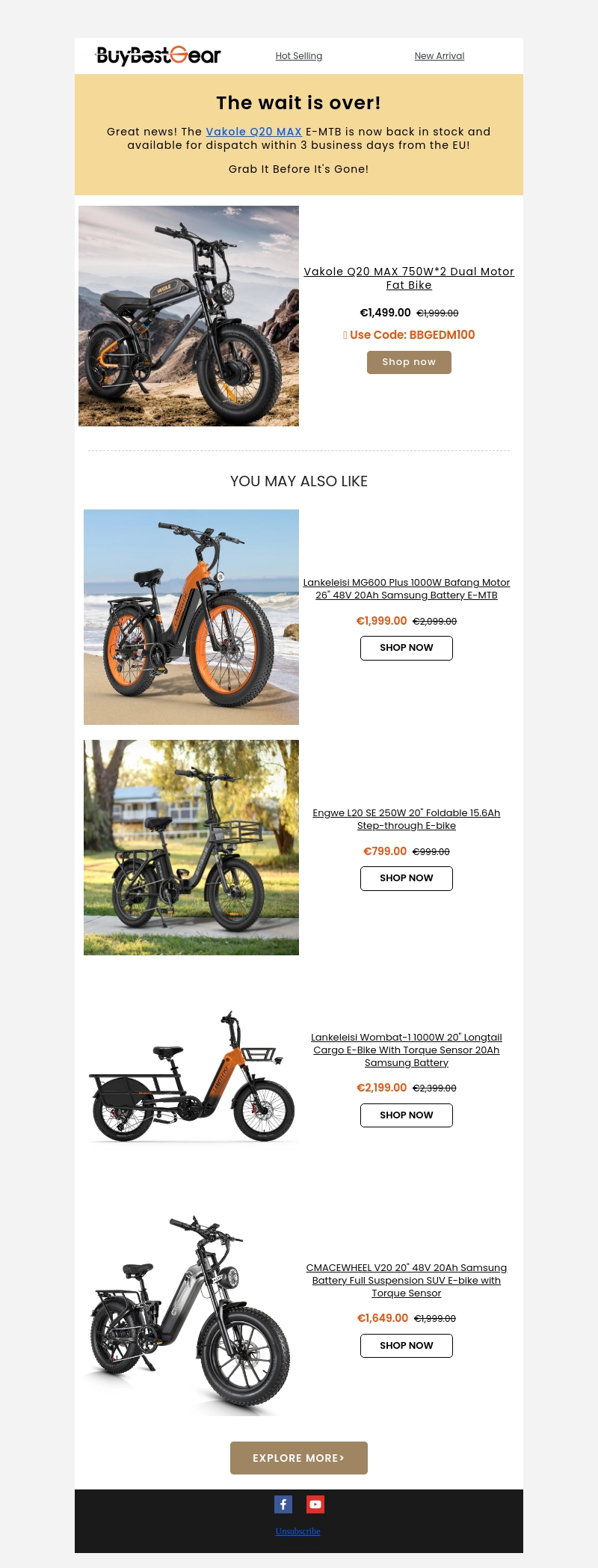Shop now for the Lankeleisi Wombat-1

click(x=407, y=1115)
